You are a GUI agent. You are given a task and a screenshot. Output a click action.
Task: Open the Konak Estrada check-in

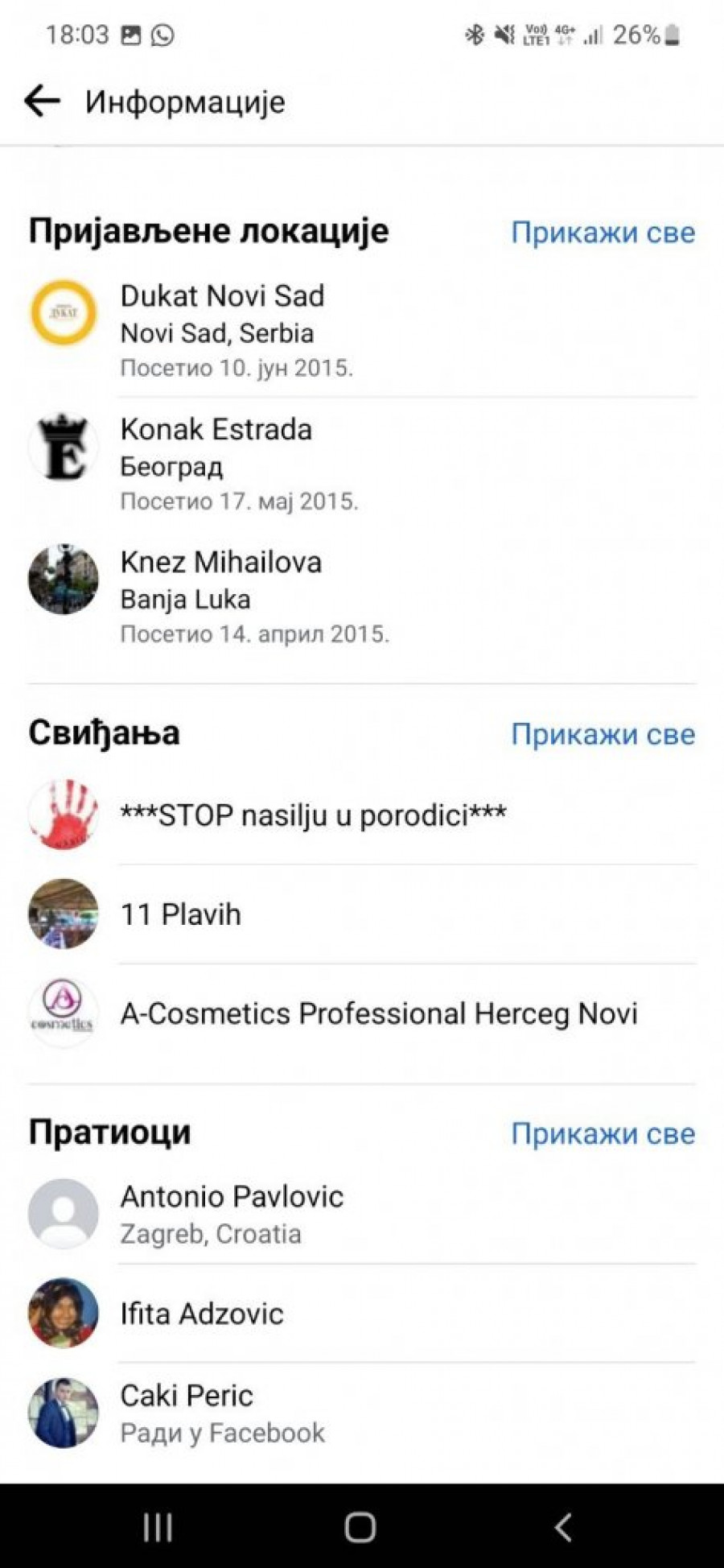click(x=216, y=431)
